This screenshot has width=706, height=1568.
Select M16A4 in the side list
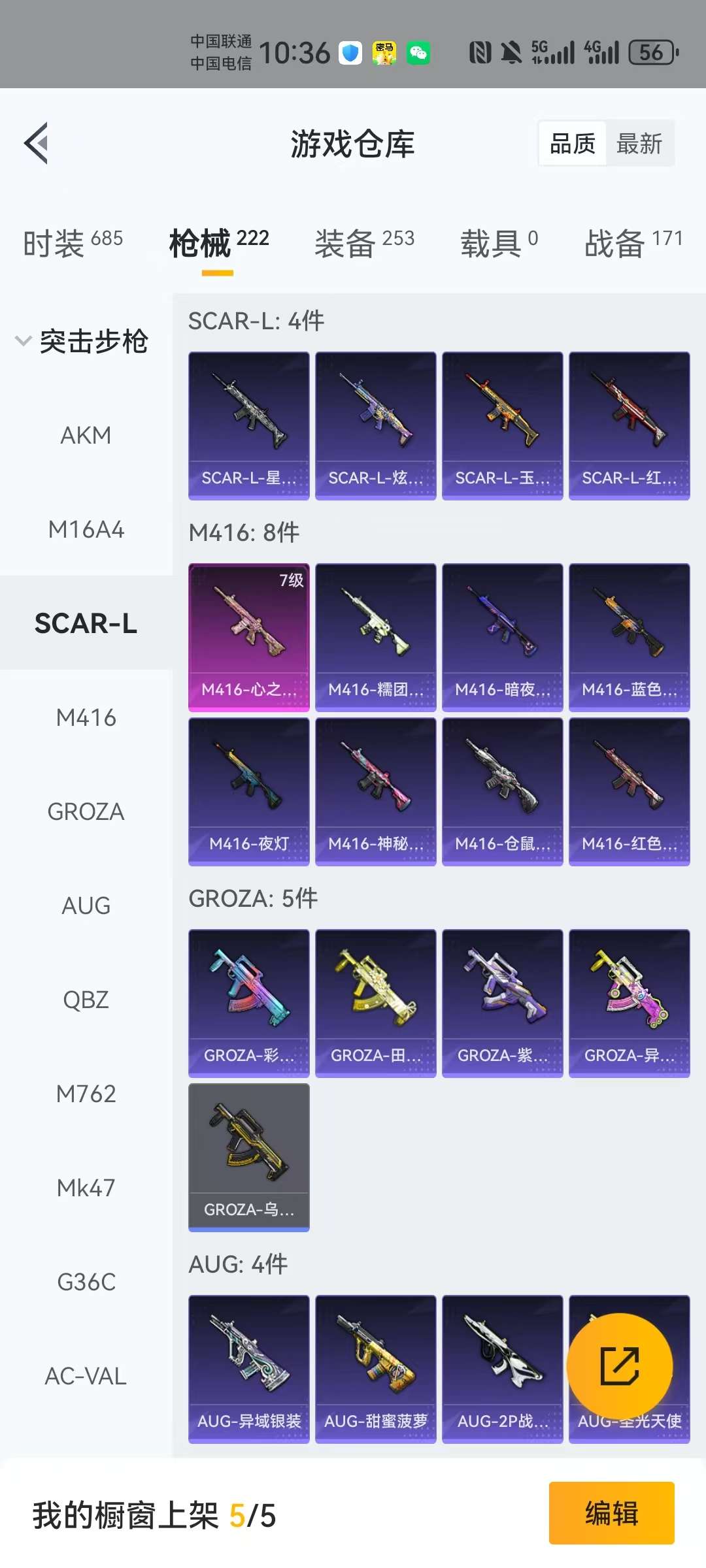pyautogui.click(x=86, y=529)
